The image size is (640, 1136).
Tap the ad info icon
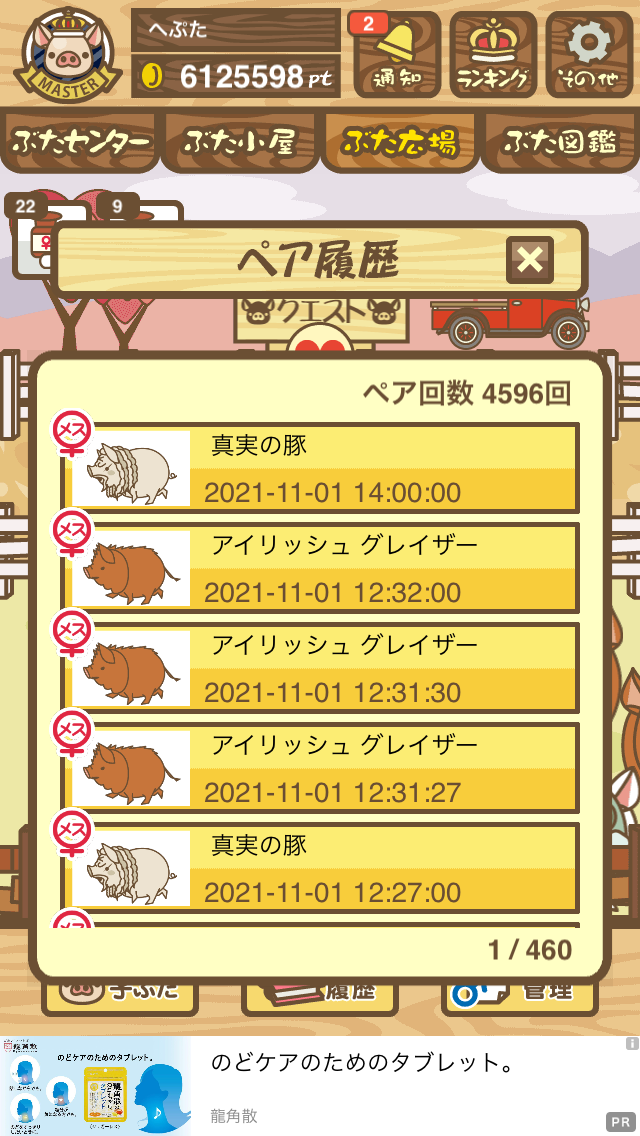pos(631,1044)
